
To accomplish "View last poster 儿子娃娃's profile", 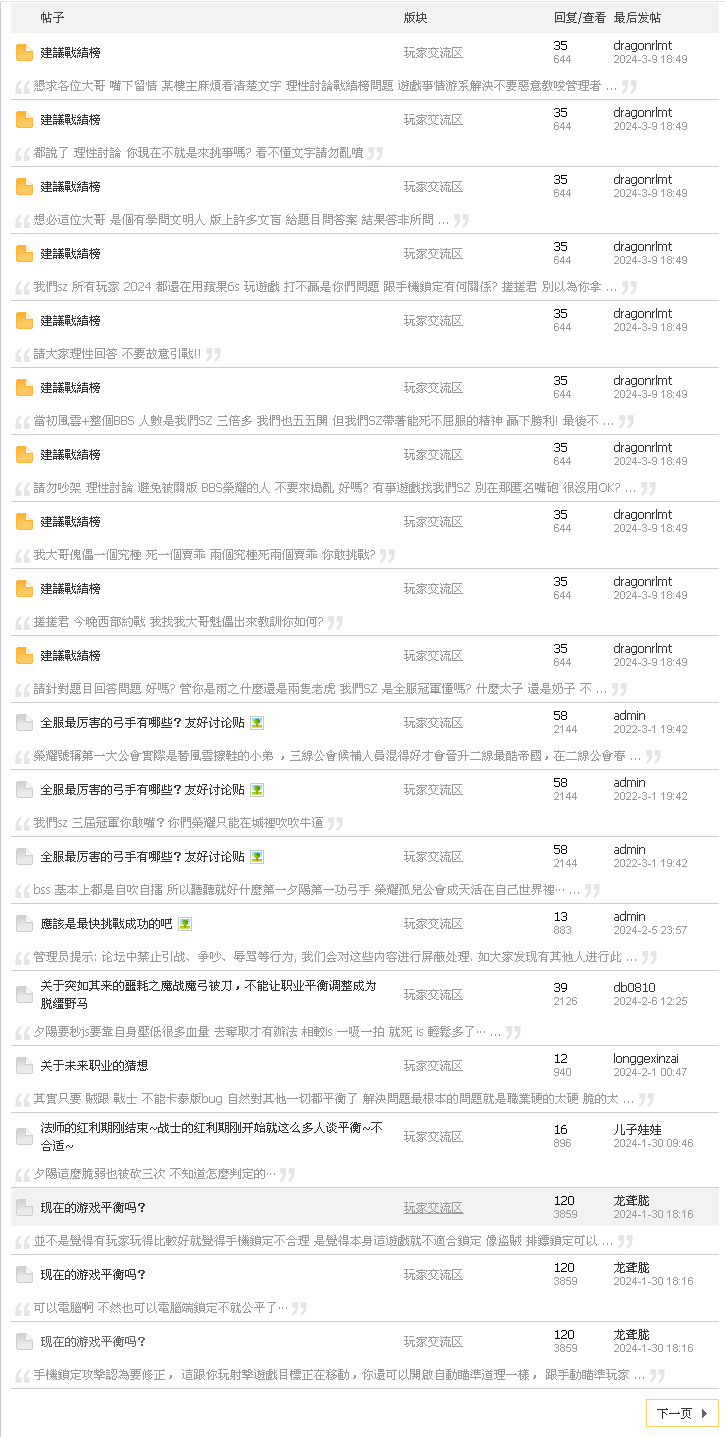I will (637, 1129).
